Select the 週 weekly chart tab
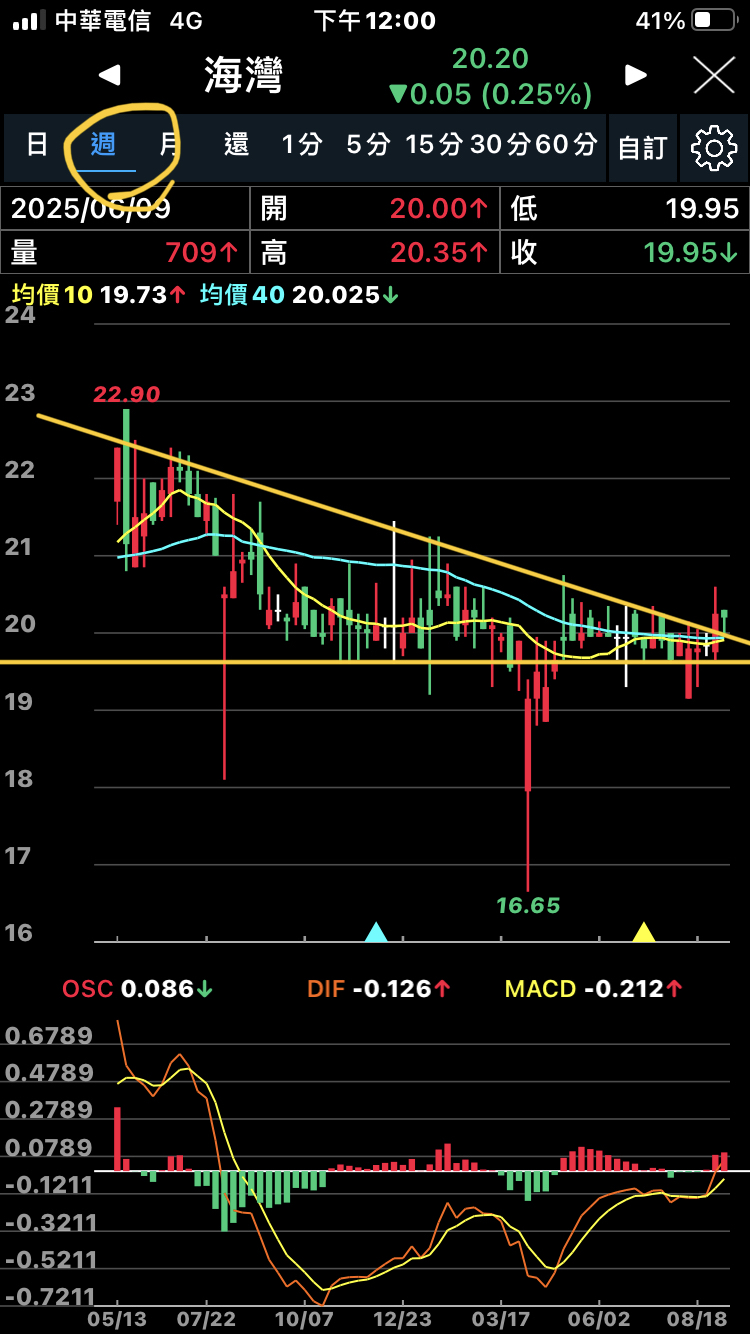This screenshot has width=750, height=1334. tap(103, 145)
